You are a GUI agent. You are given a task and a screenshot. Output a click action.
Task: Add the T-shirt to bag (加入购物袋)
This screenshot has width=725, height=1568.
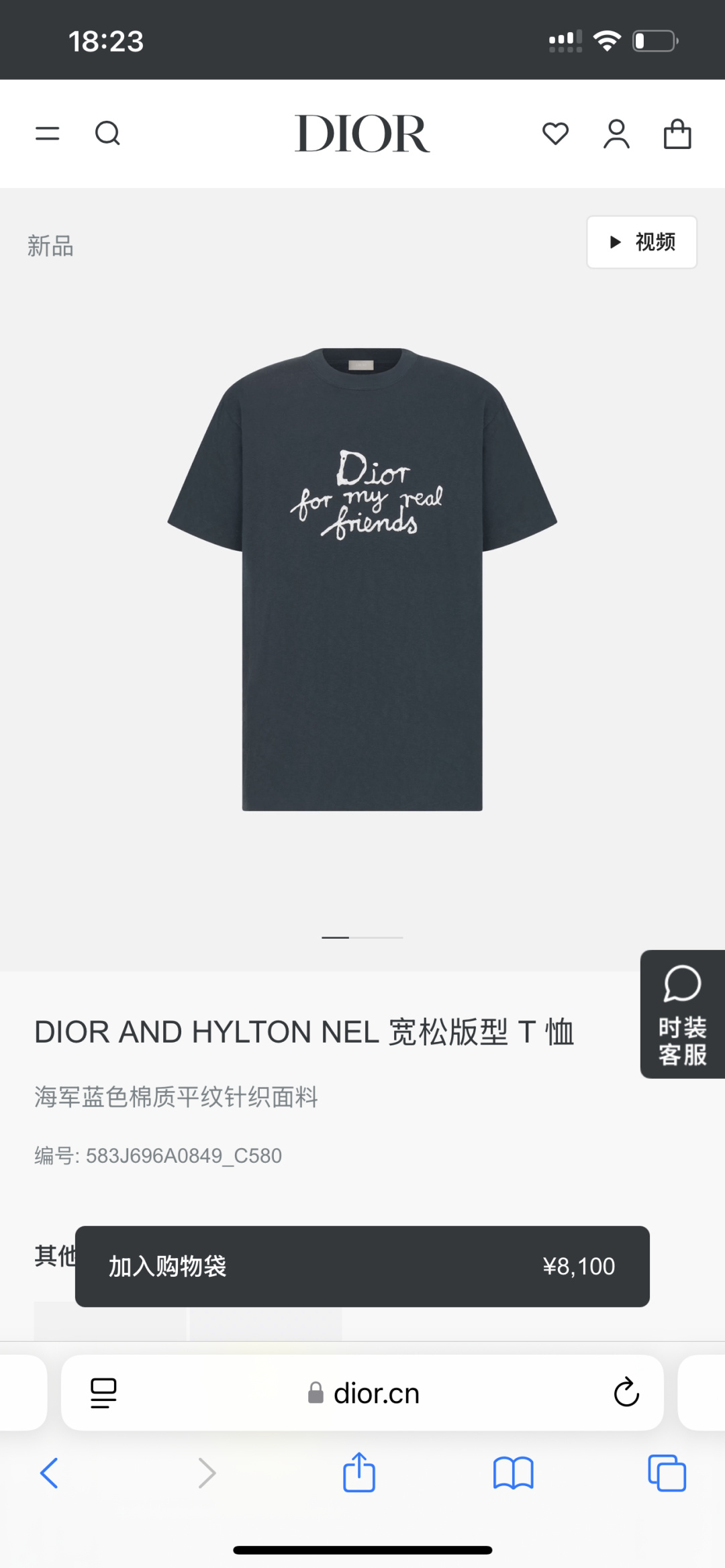(362, 1266)
